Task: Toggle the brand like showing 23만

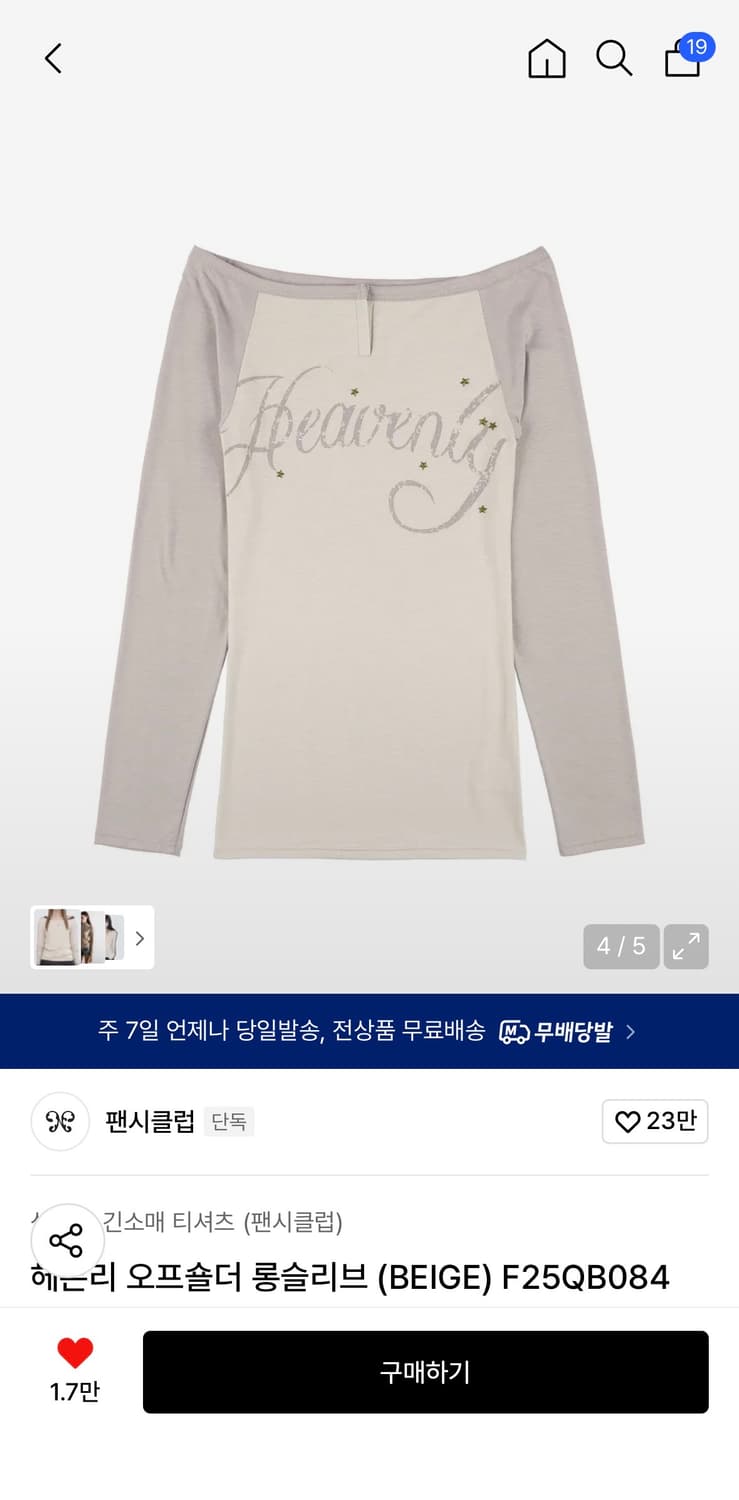Action: click(x=655, y=1122)
